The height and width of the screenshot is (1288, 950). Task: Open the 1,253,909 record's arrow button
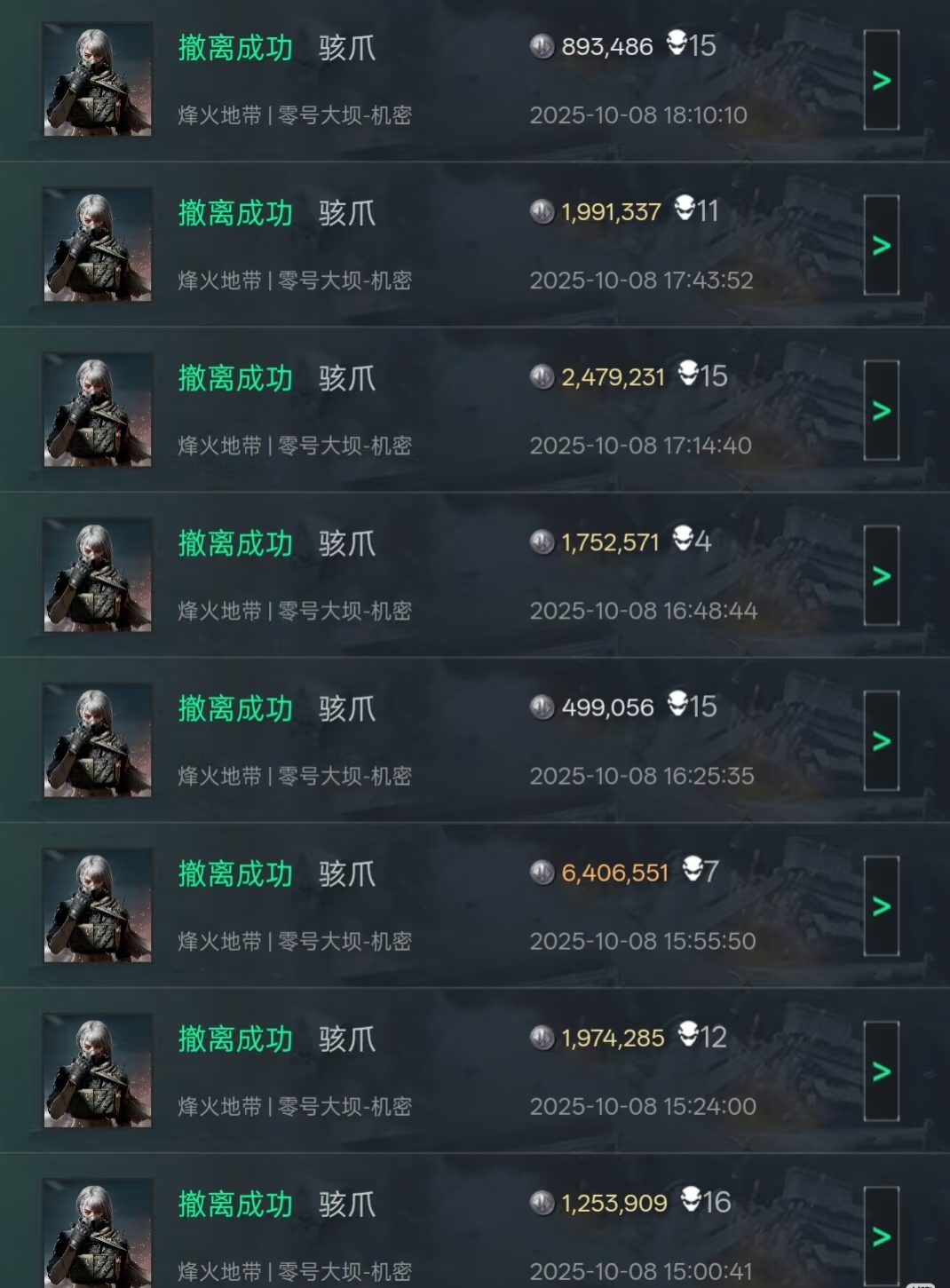pos(881,1236)
